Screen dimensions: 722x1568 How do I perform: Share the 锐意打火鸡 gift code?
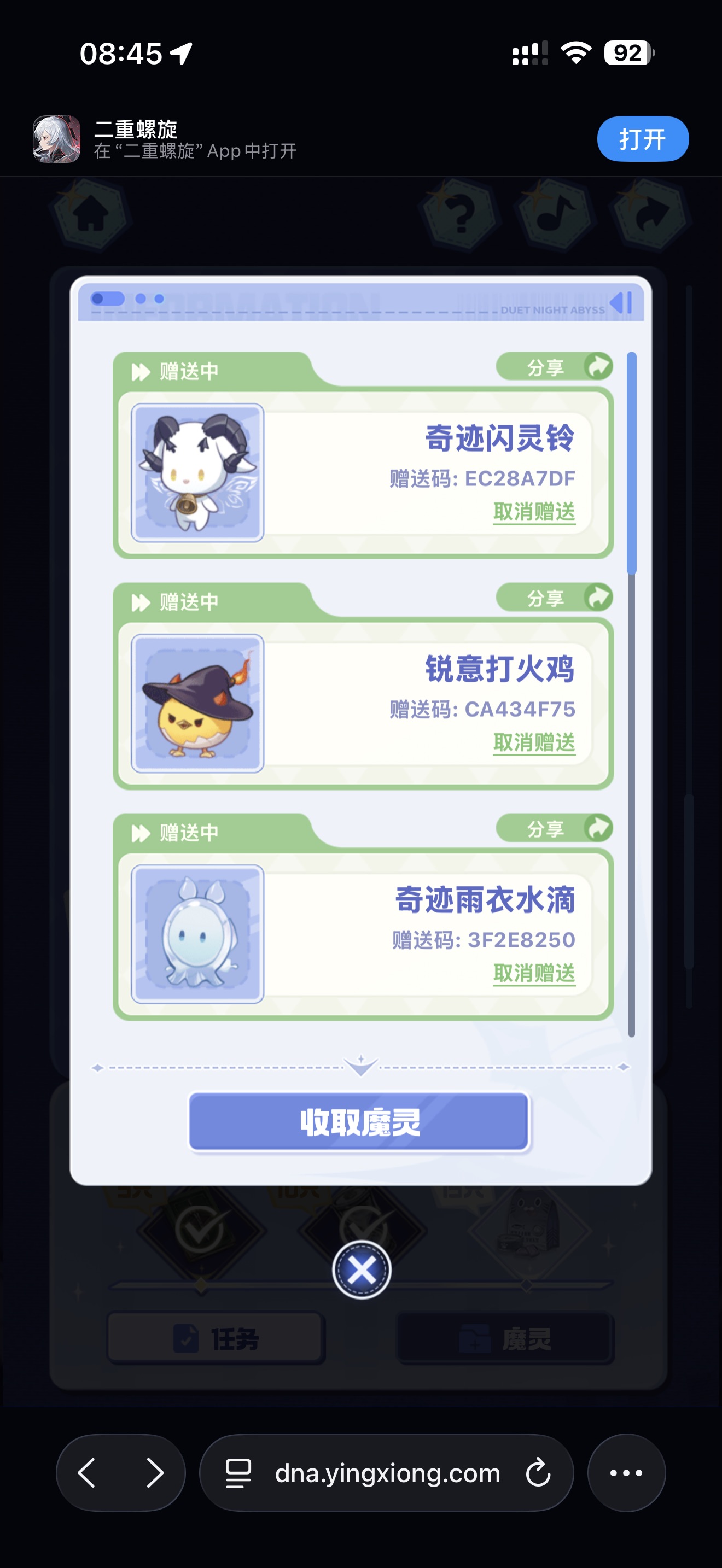(x=554, y=598)
